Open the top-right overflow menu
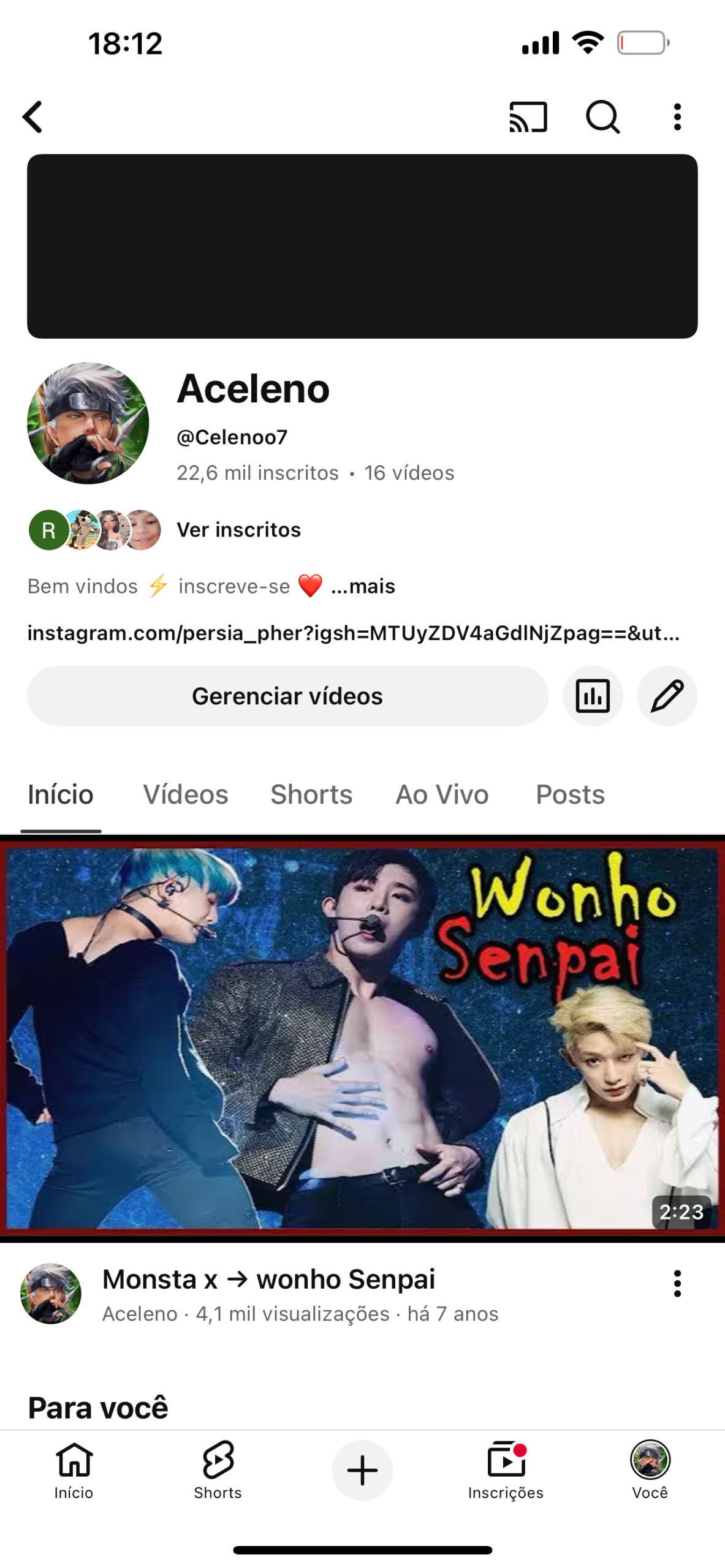The width and height of the screenshot is (725, 1568). (677, 117)
